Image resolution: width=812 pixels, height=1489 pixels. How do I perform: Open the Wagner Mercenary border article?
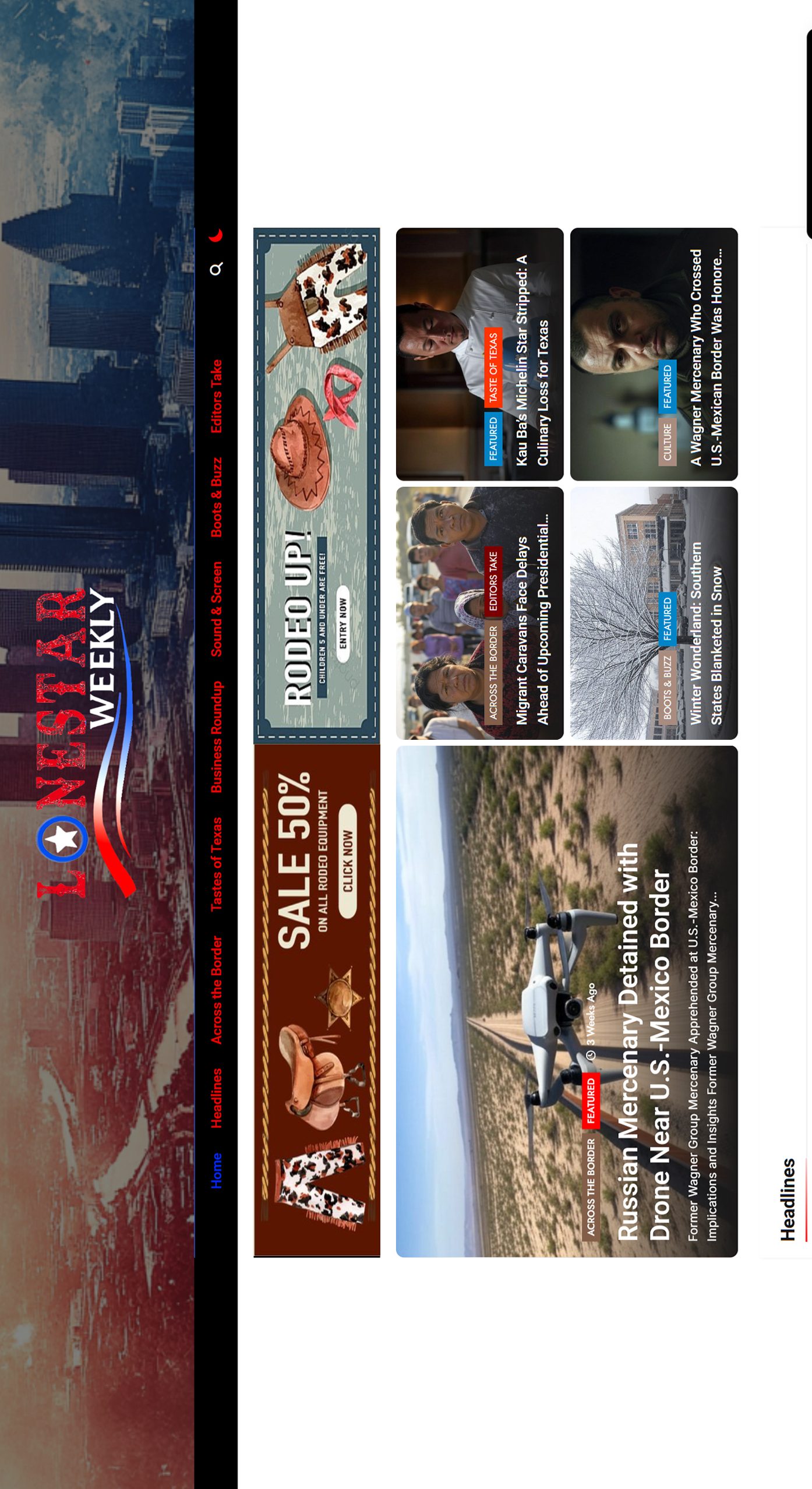click(706, 358)
